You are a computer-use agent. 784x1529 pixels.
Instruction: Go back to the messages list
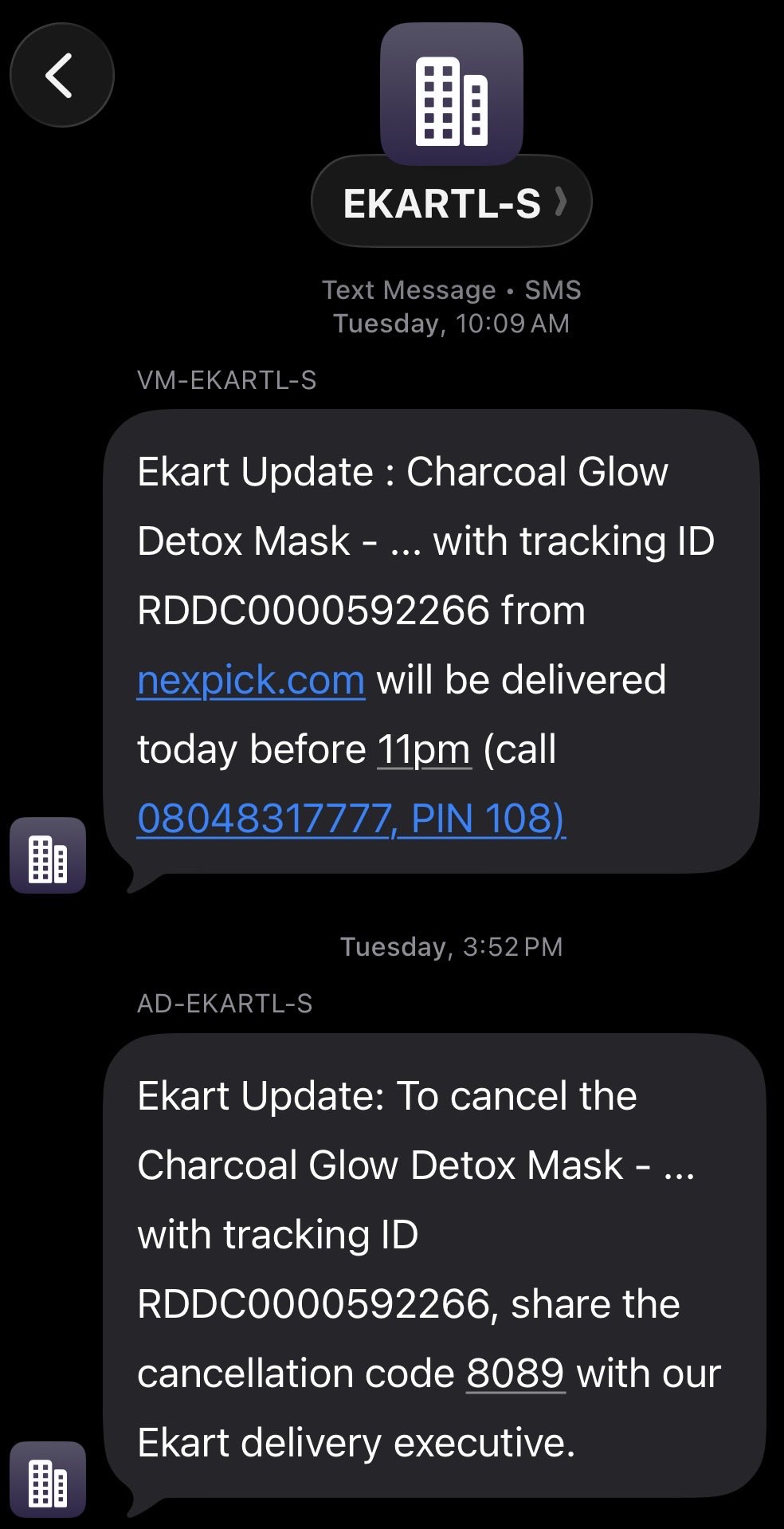[61, 76]
